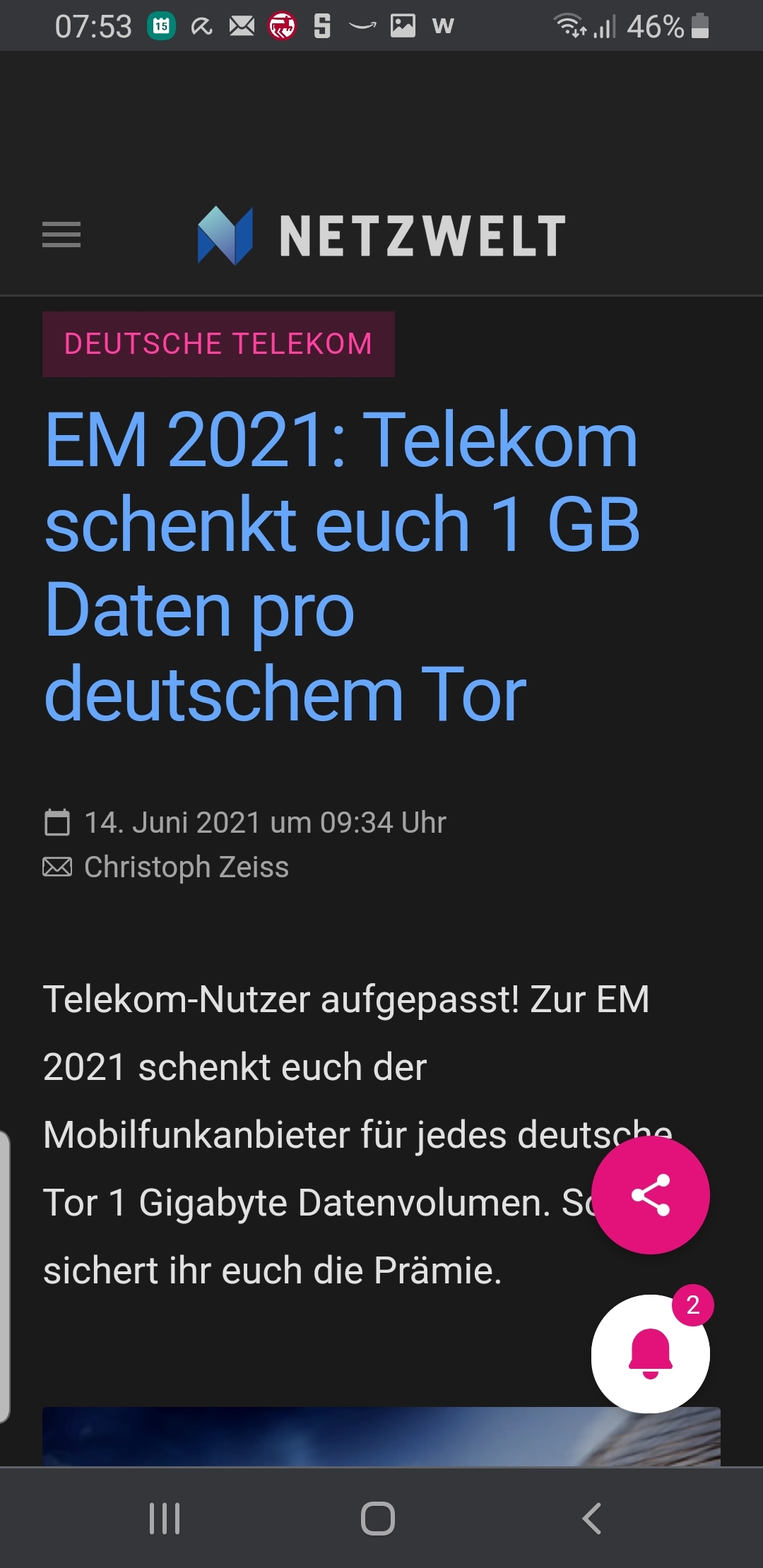Open author Christoph Zeiss link
The width and height of the screenshot is (763, 1568).
pyautogui.click(x=187, y=867)
